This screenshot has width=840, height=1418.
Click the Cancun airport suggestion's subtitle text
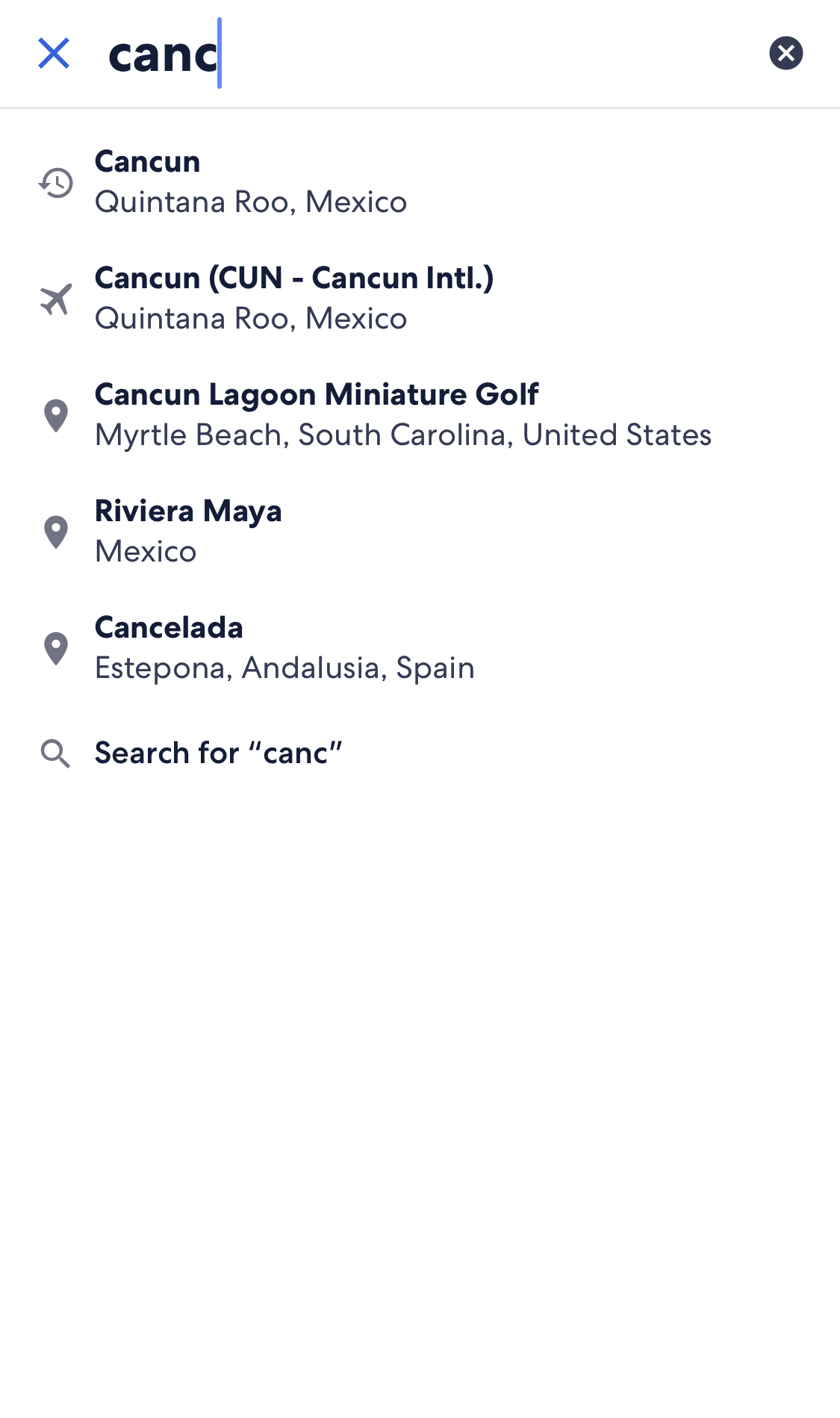pos(251,318)
